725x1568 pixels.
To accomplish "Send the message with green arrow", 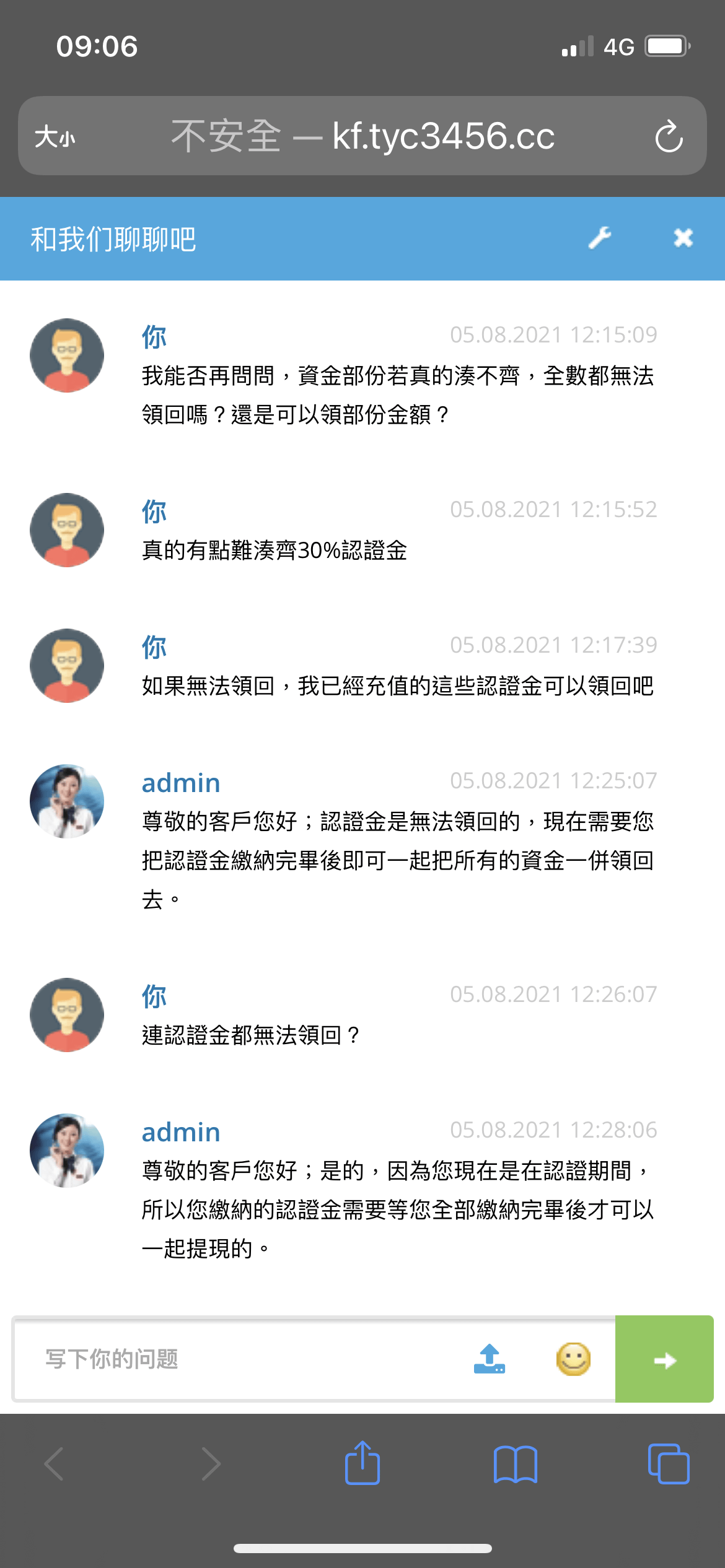I will coord(664,1359).
